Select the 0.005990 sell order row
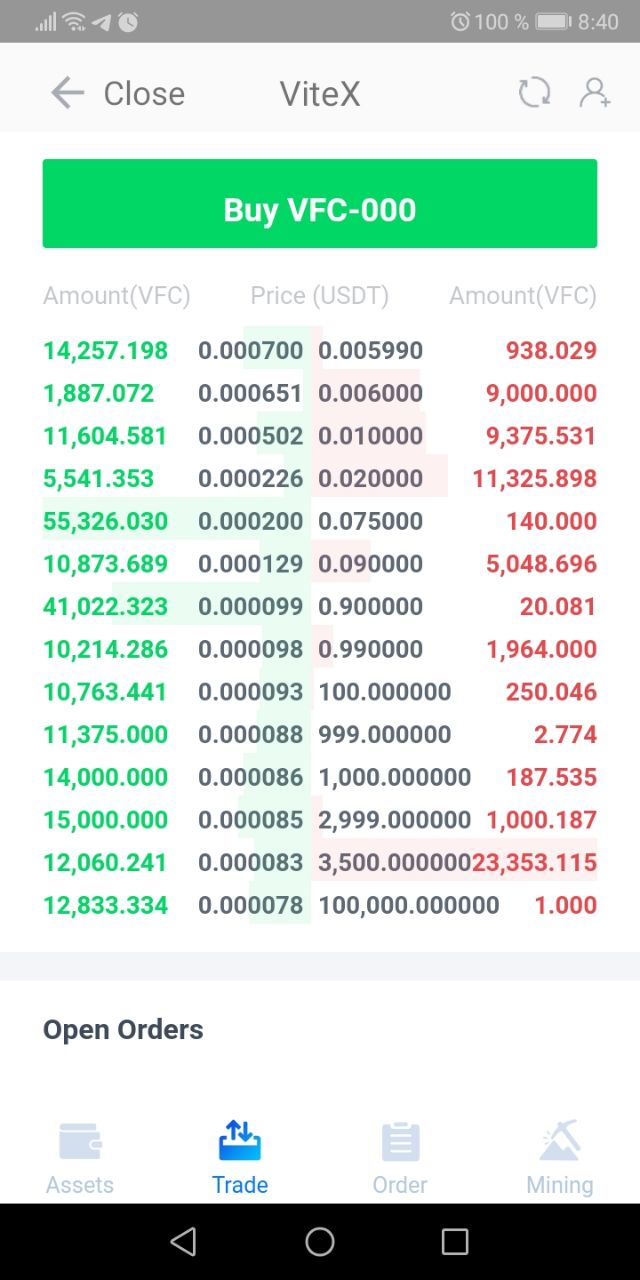The image size is (640, 1280). coord(458,351)
